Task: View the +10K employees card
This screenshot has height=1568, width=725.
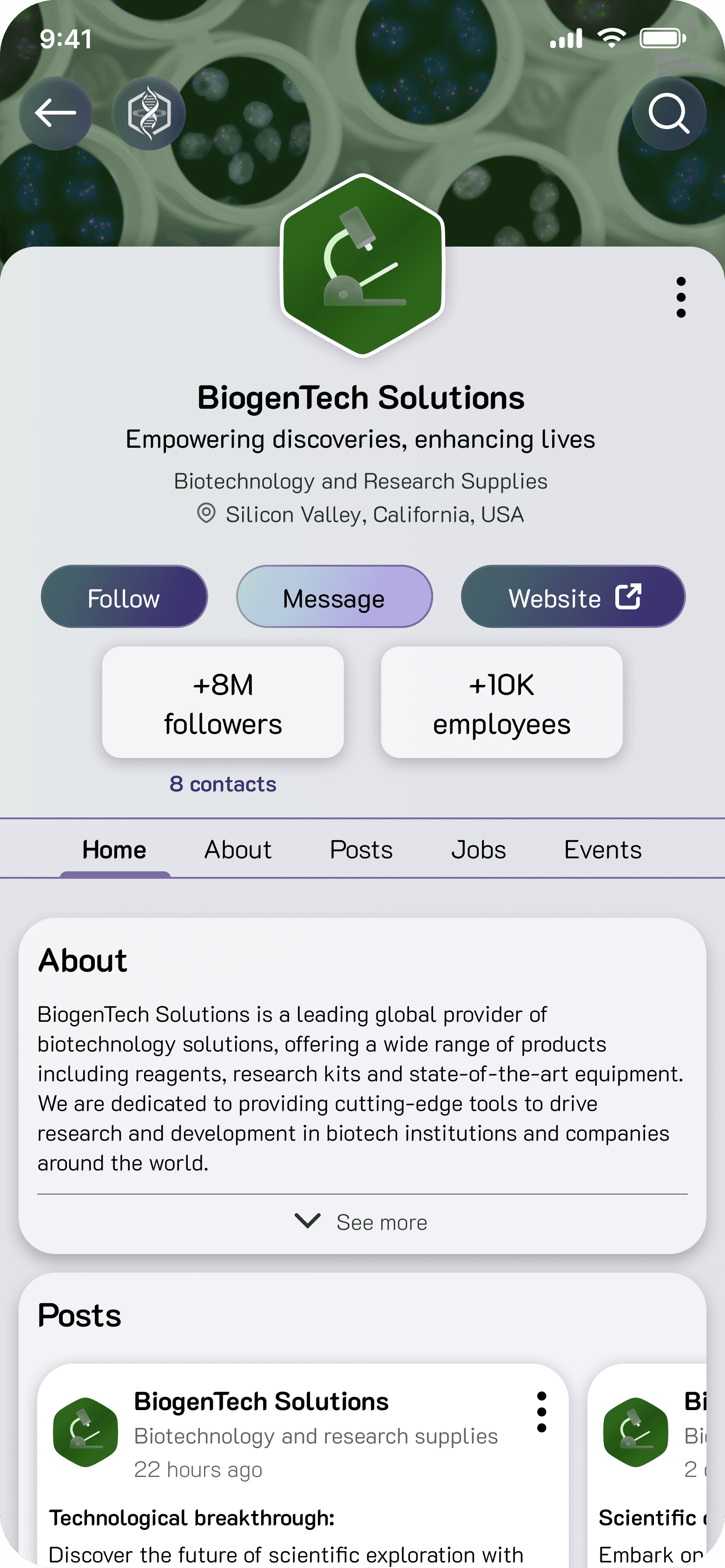Action: 502,702
